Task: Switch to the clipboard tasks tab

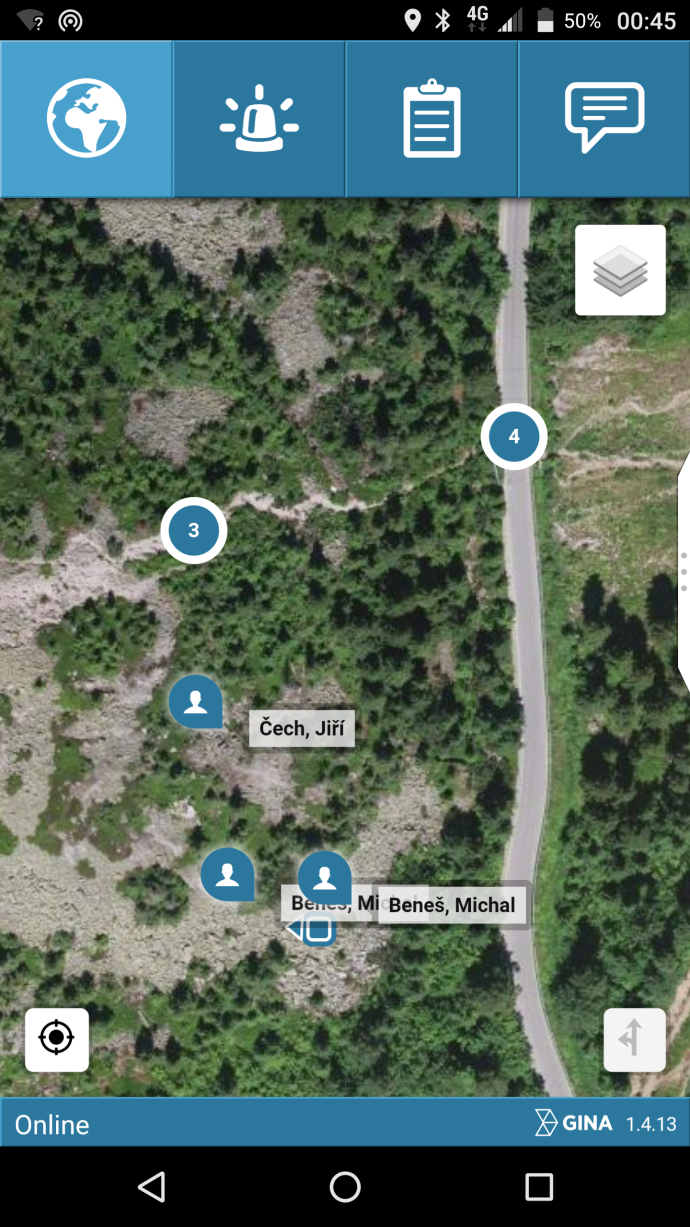Action: [431, 118]
